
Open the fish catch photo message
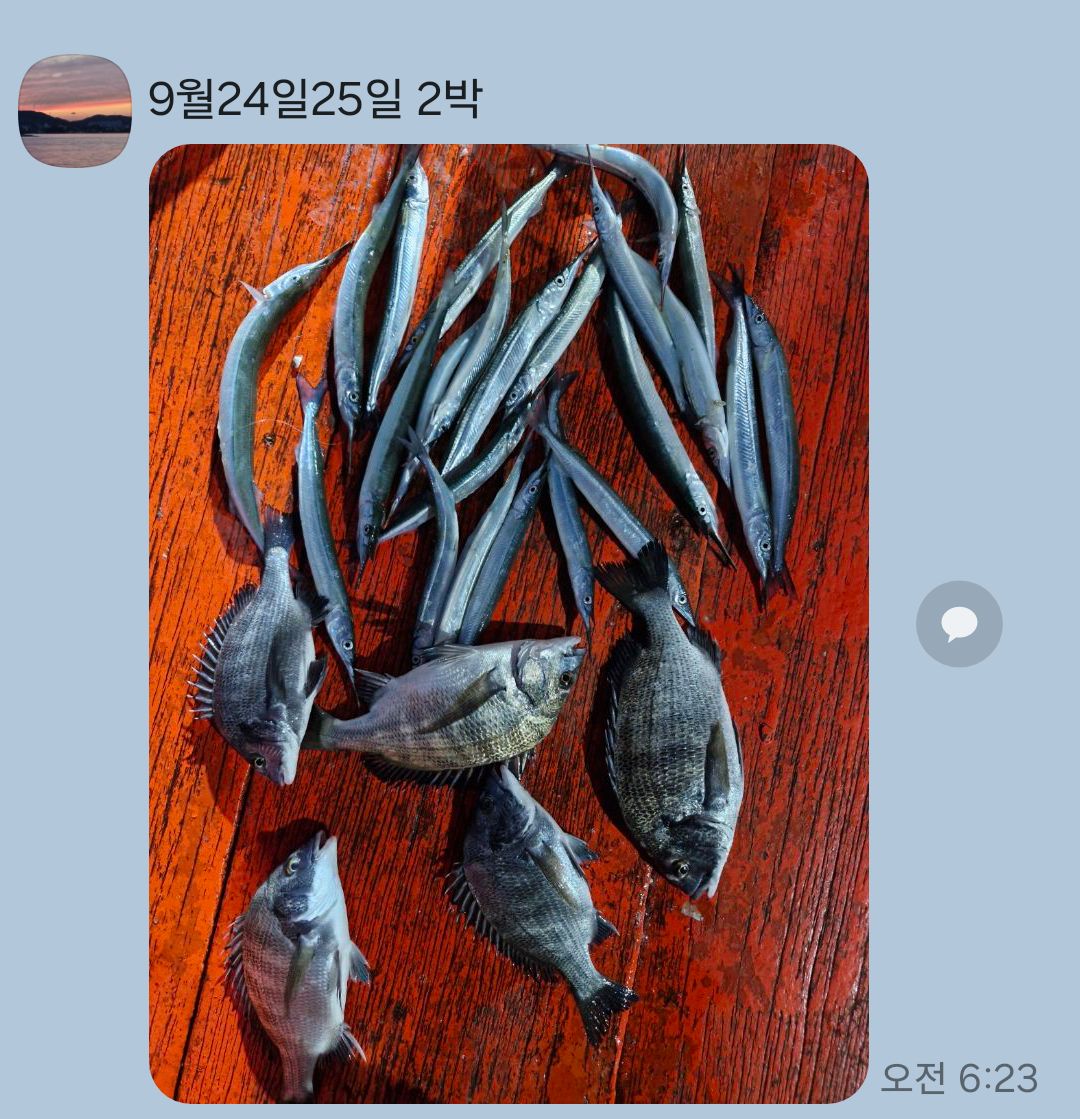508,623
